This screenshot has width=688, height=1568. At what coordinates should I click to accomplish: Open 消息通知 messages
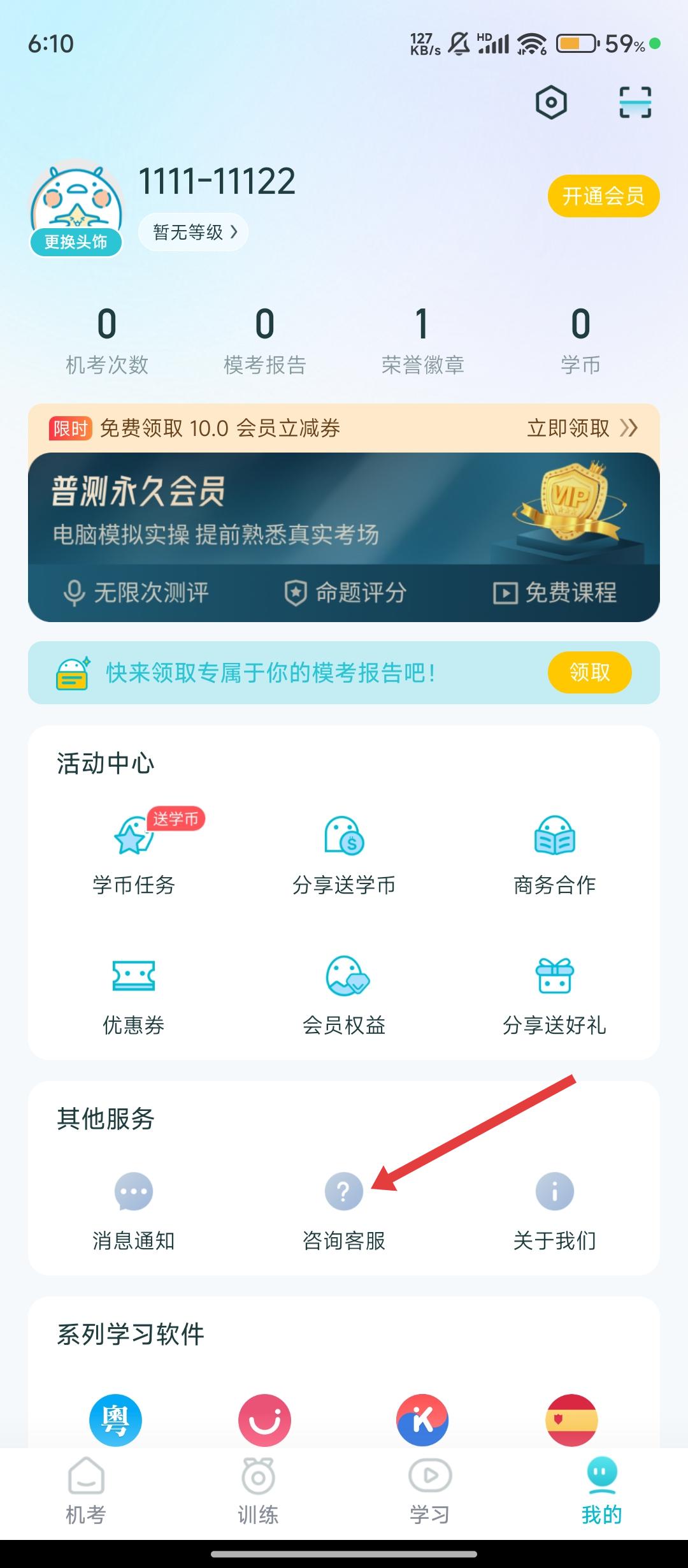[x=134, y=1210]
